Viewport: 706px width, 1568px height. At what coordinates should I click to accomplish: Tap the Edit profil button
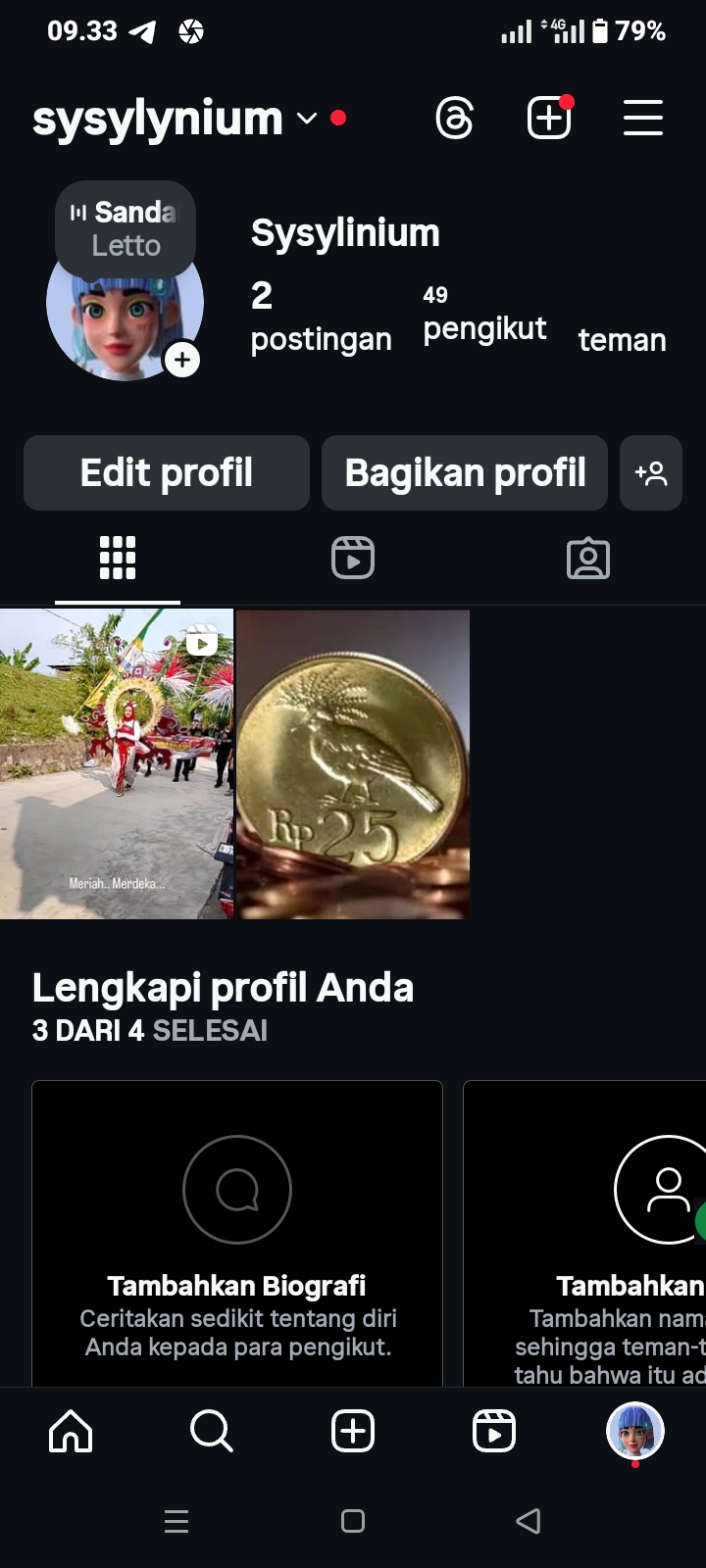(167, 473)
